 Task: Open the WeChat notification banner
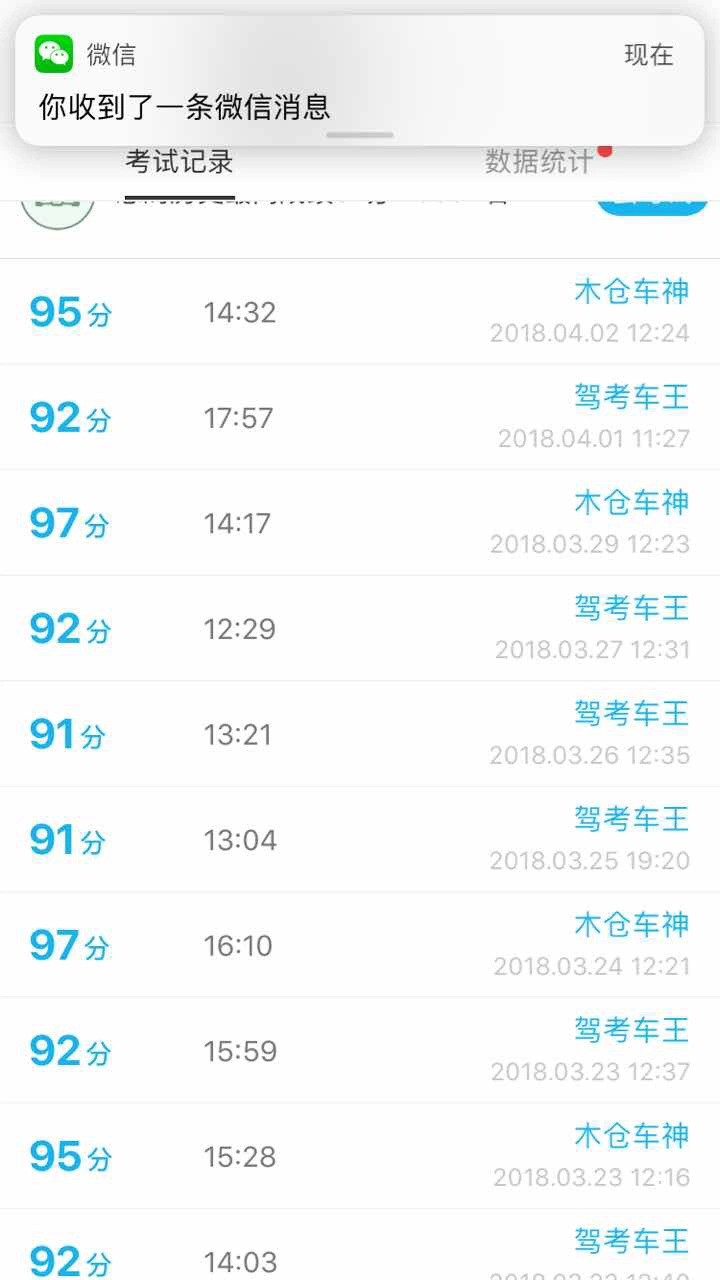[360, 81]
